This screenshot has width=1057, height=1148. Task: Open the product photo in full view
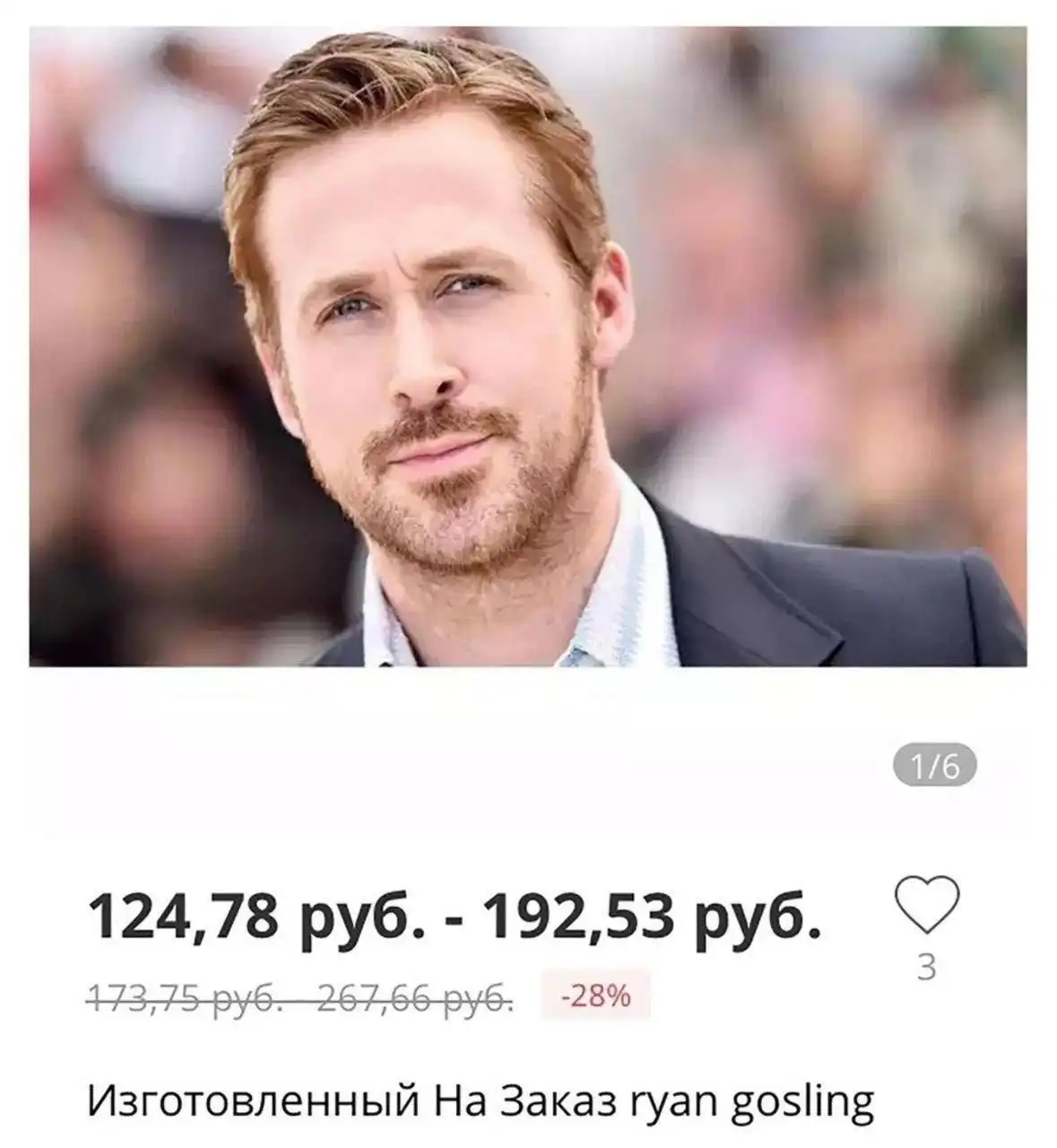click(527, 346)
